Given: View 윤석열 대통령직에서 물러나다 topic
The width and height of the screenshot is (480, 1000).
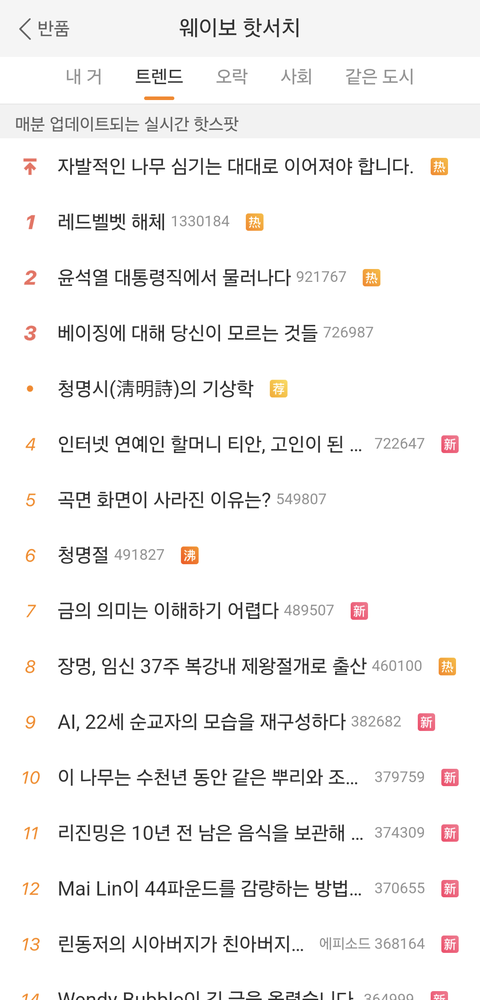Looking at the screenshot, I should click(x=240, y=277).
